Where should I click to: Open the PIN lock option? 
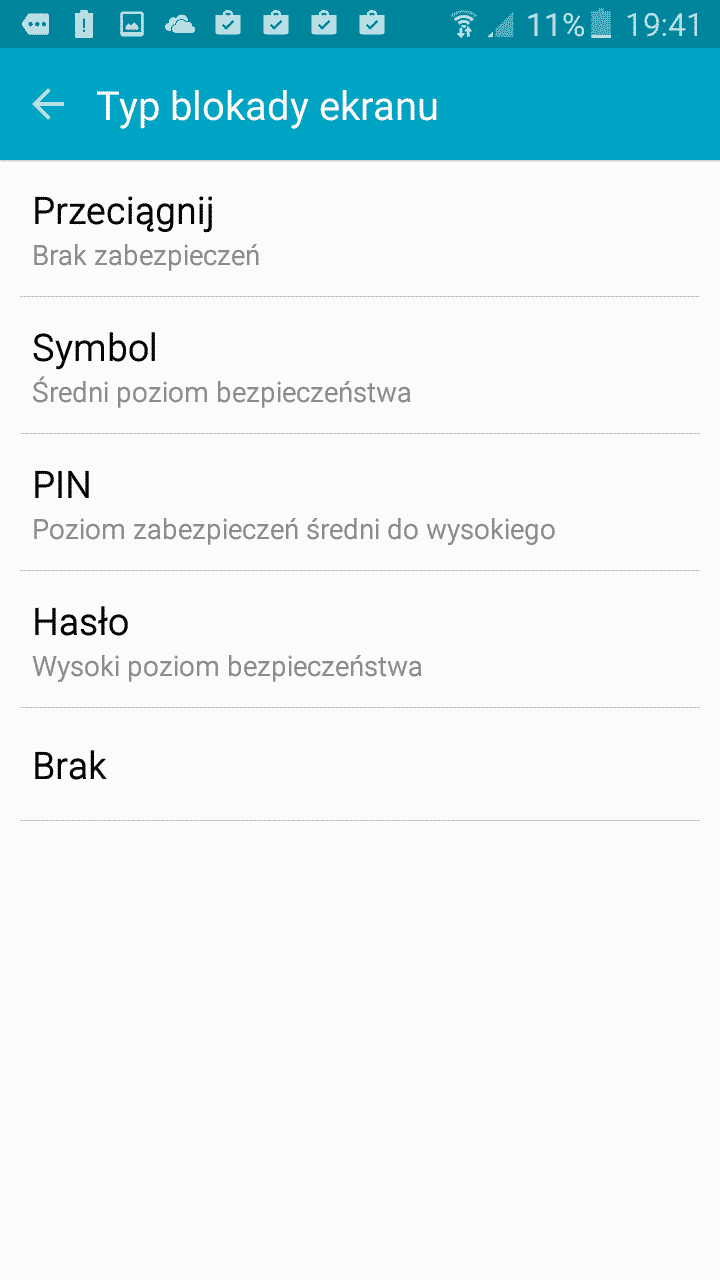[360, 504]
